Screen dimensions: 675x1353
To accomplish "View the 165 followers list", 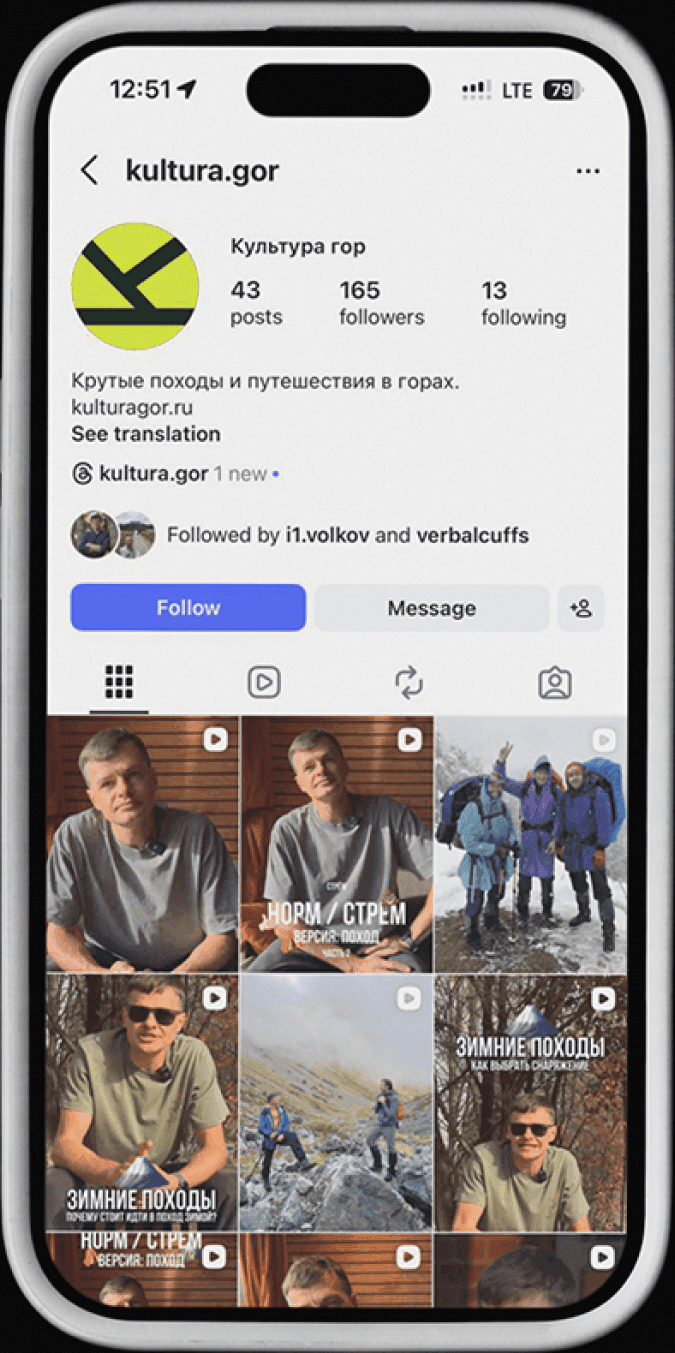I will 381,303.
